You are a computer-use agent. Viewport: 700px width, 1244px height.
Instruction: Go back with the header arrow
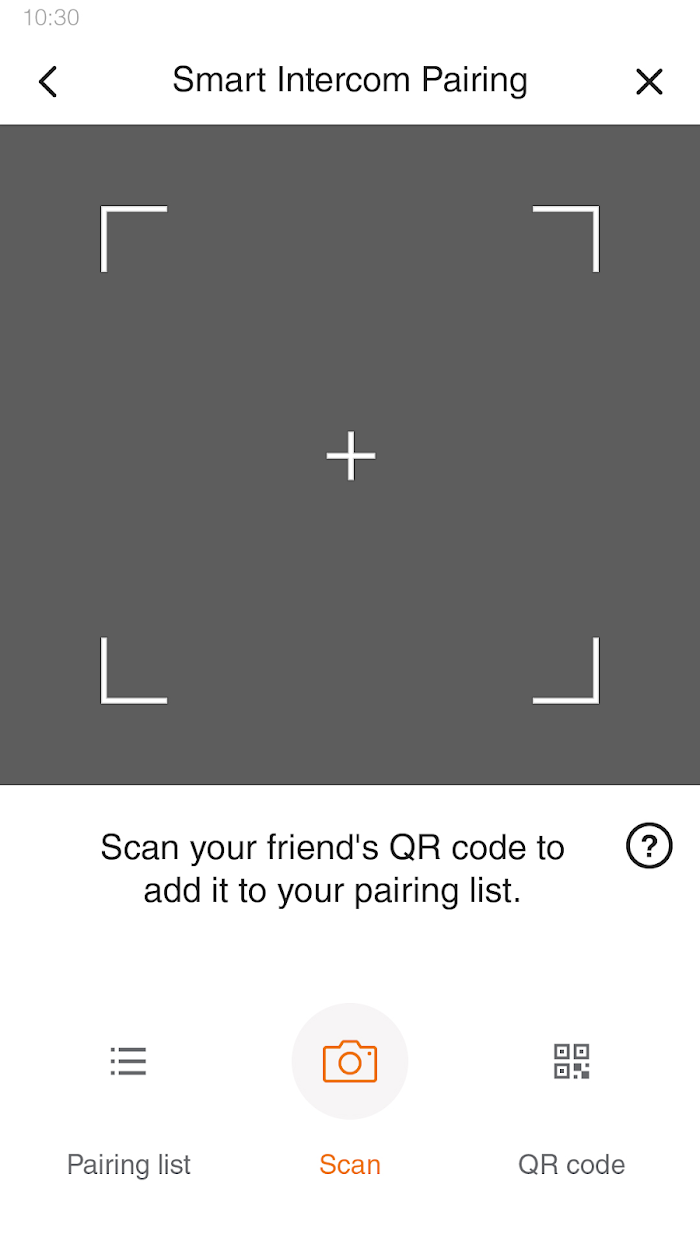coord(48,81)
